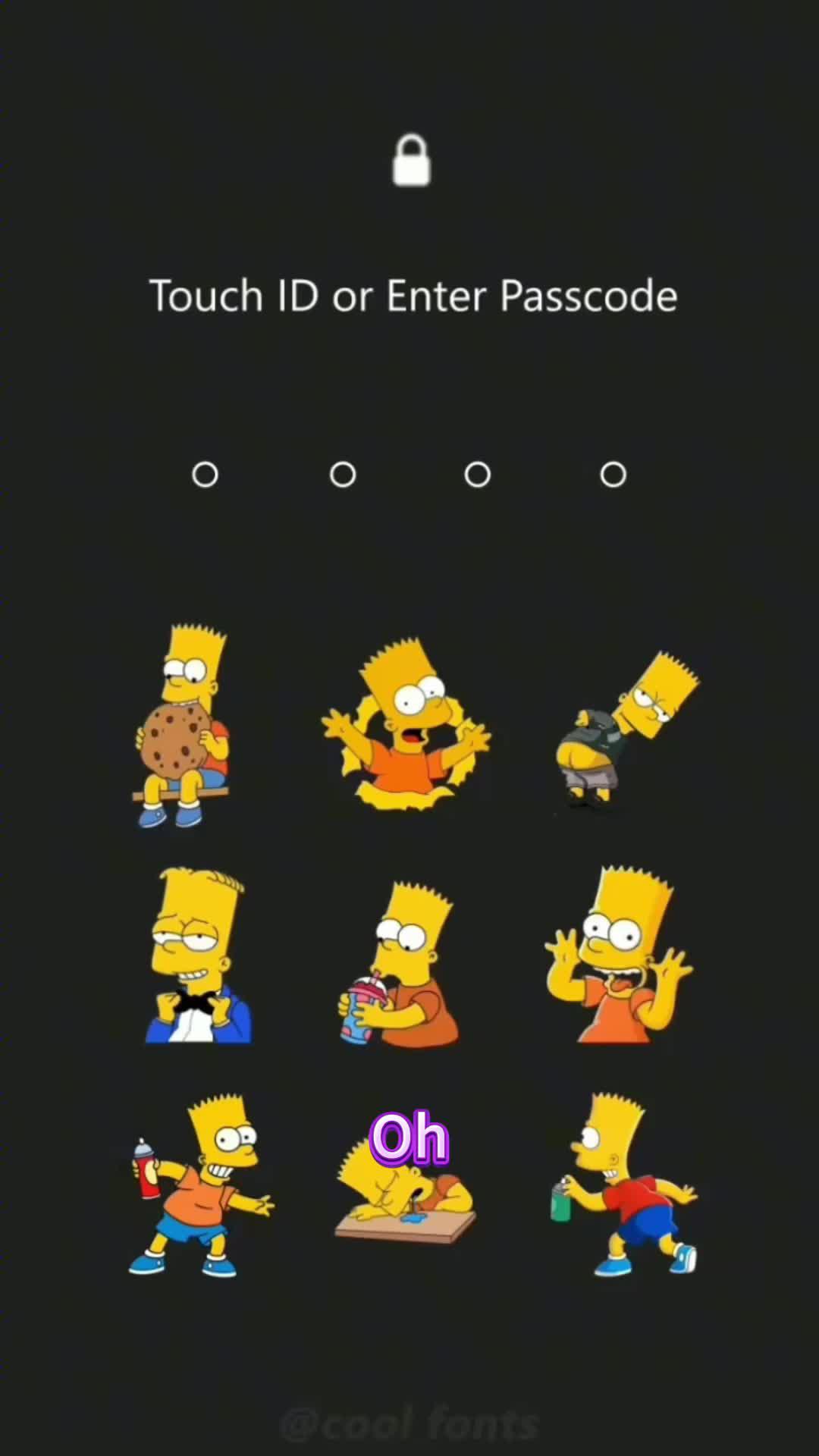Click the first passcode entry dot
This screenshot has width=819, height=1456.
point(206,474)
